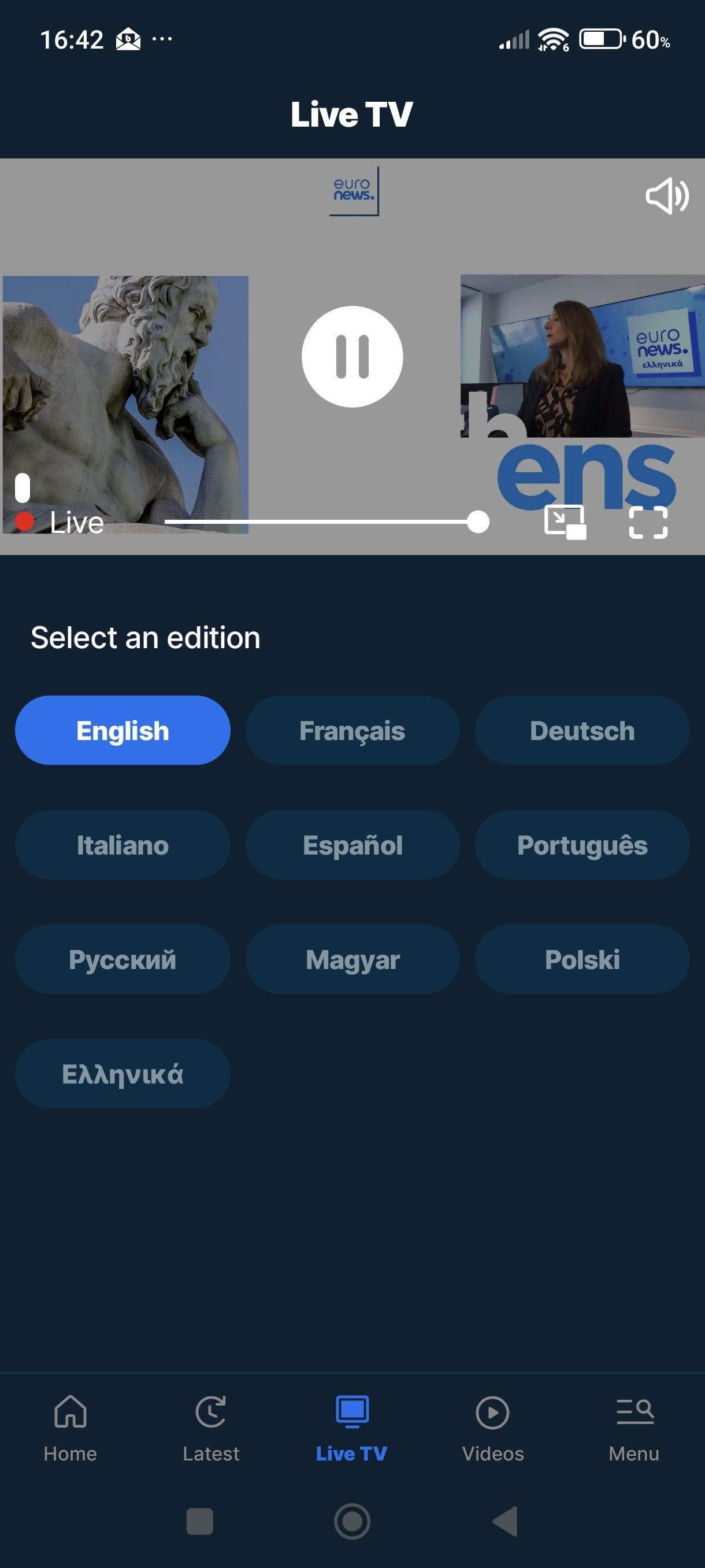This screenshot has height=1568, width=705.
Task: Pause the live video stream
Action: tap(352, 356)
